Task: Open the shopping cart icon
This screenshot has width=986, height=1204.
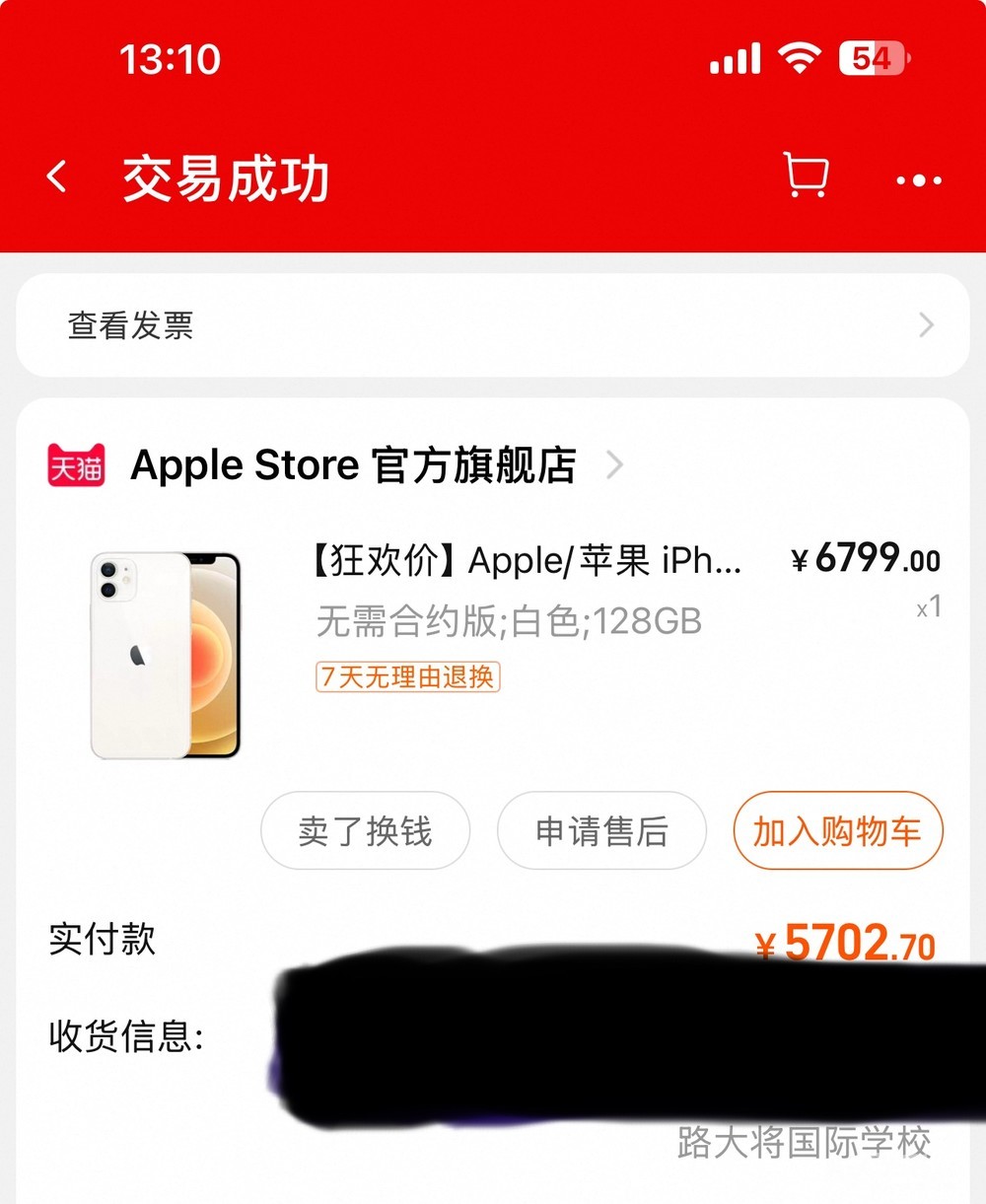Action: [806, 177]
